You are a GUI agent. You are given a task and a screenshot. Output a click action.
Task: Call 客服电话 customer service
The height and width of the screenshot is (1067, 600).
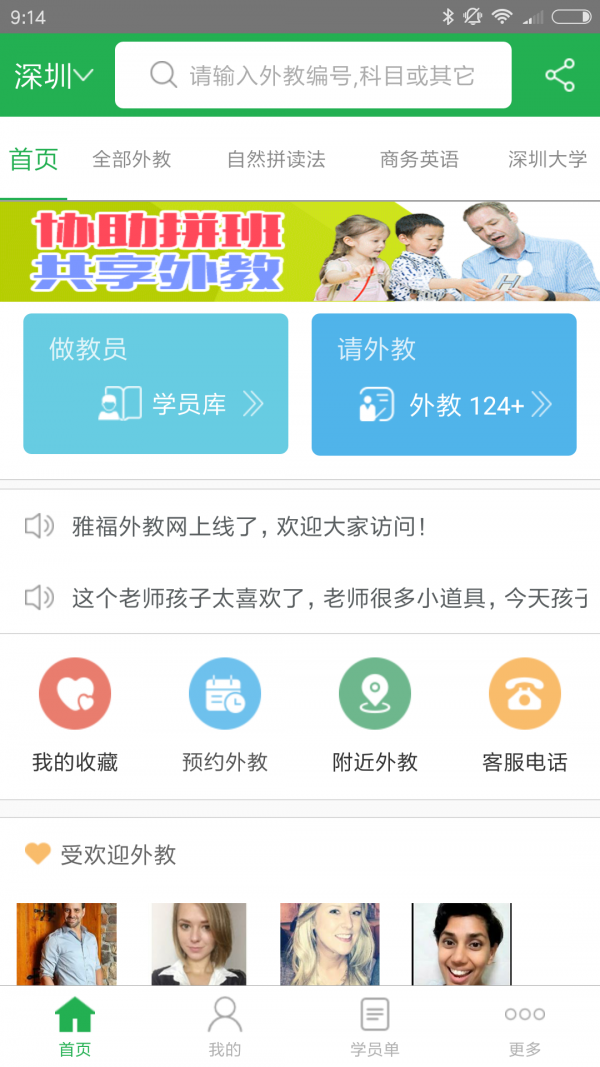tap(525, 716)
